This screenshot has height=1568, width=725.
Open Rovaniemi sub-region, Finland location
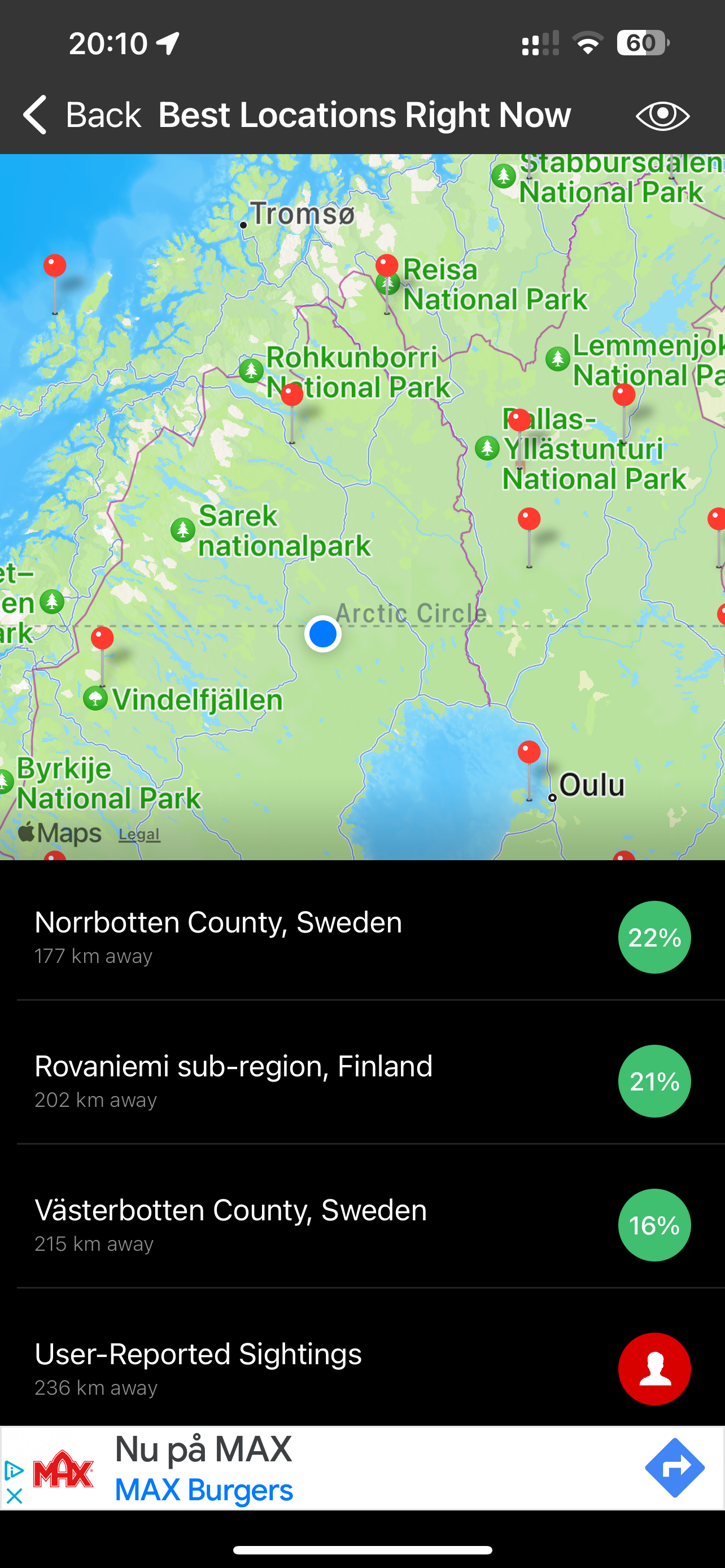pyautogui.click(x=362, y=1080)
